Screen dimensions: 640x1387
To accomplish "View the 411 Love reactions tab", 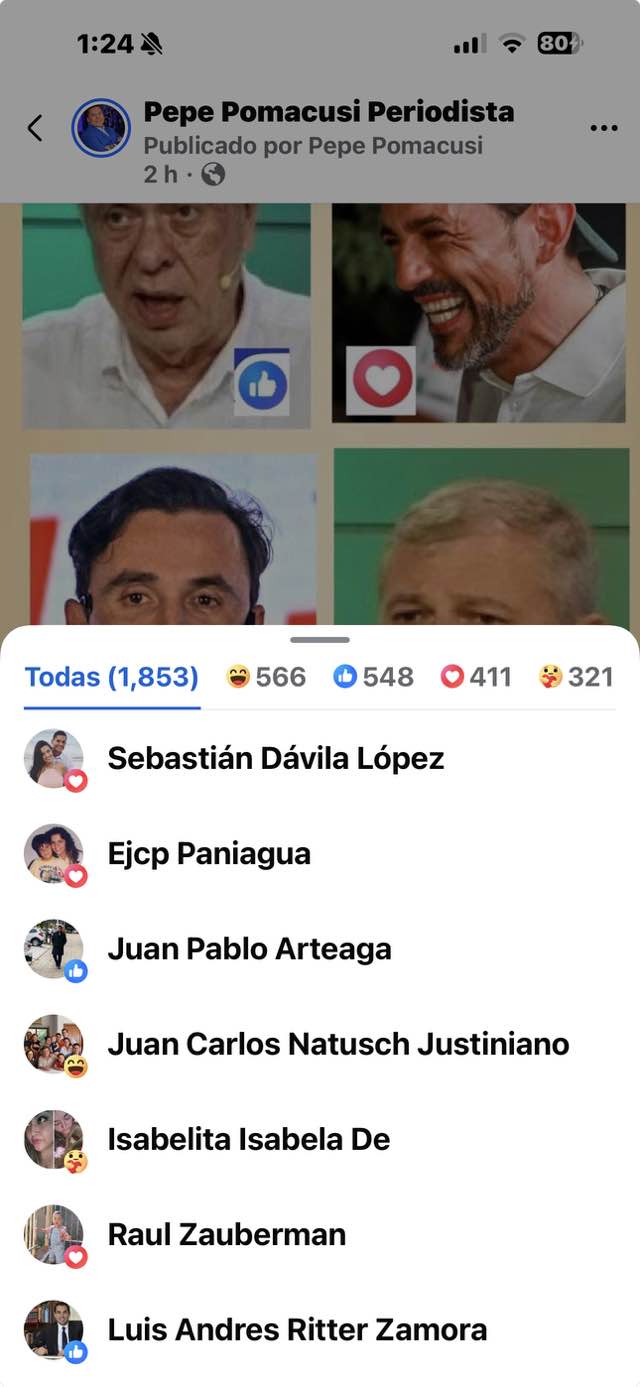I will click(476, 677).
